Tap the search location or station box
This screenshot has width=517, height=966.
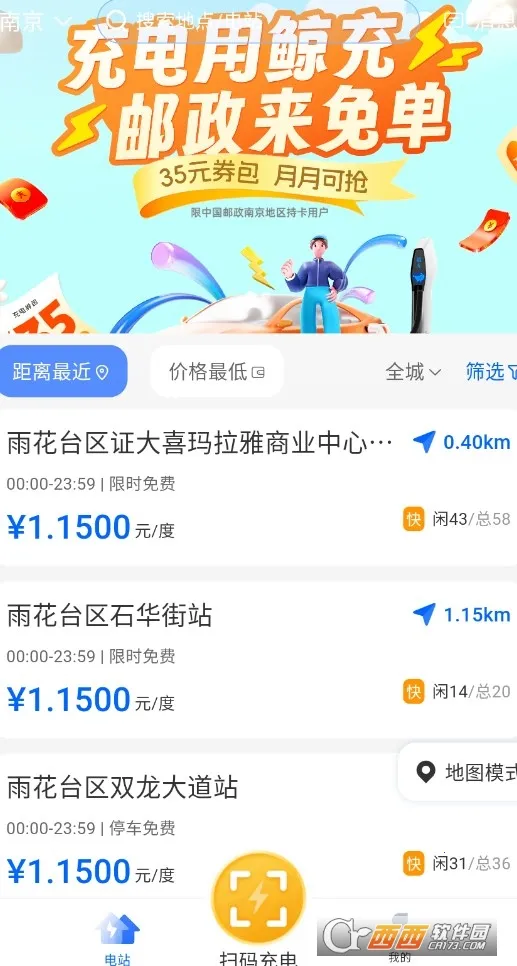click(x=259, y=20)
